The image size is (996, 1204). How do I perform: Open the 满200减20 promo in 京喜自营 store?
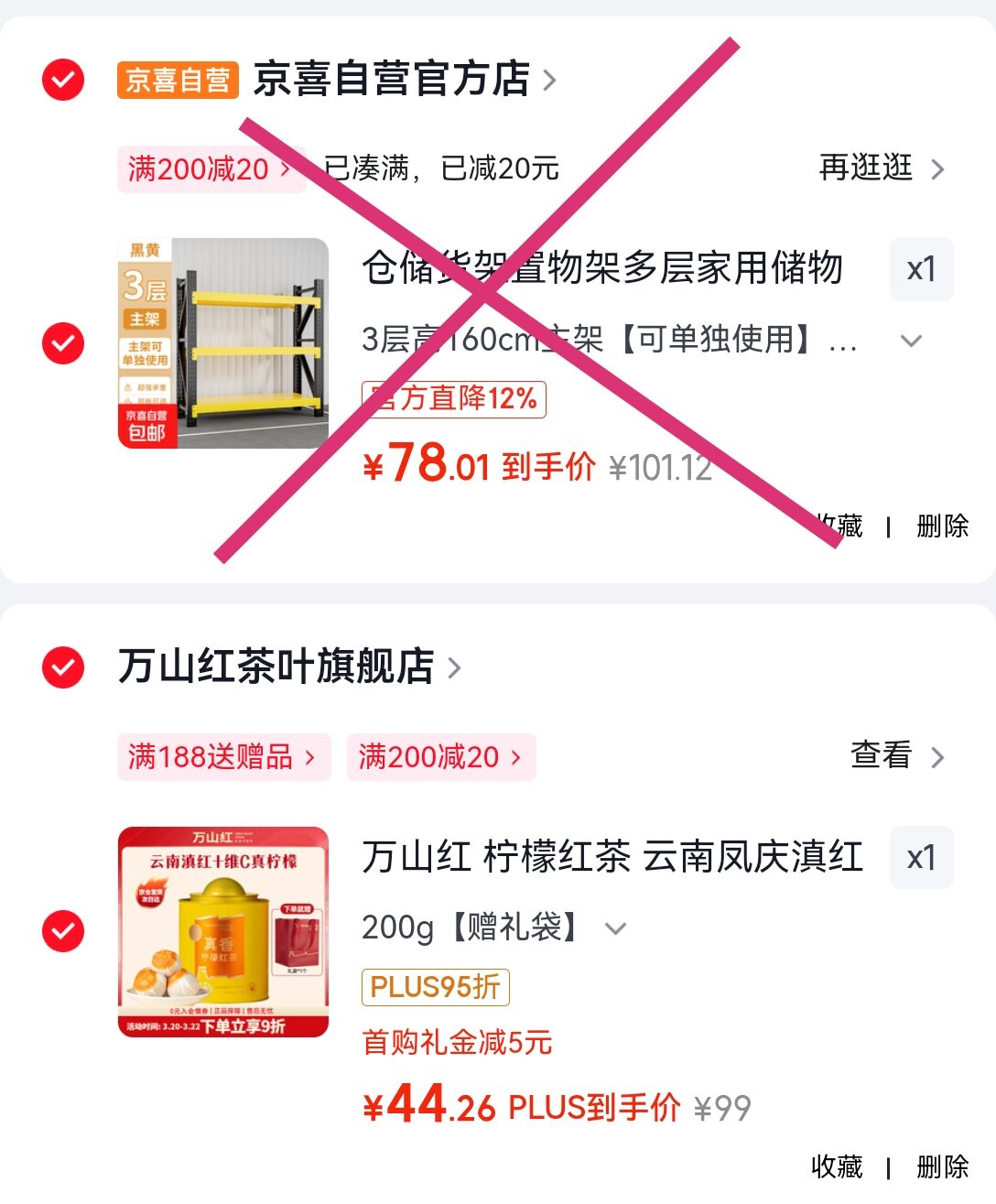click(x=210, y=169)
